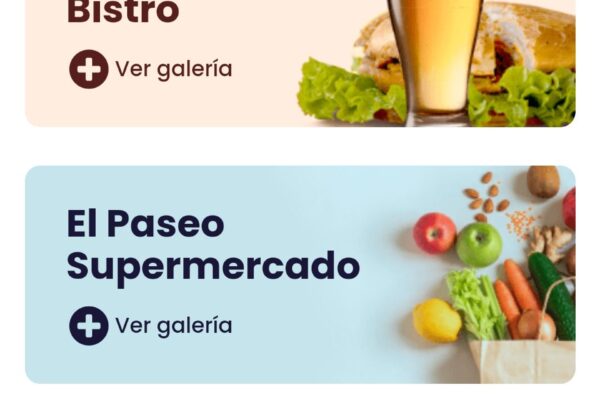Open Ver galería for El Paseo Supermercado

point(150,326)
